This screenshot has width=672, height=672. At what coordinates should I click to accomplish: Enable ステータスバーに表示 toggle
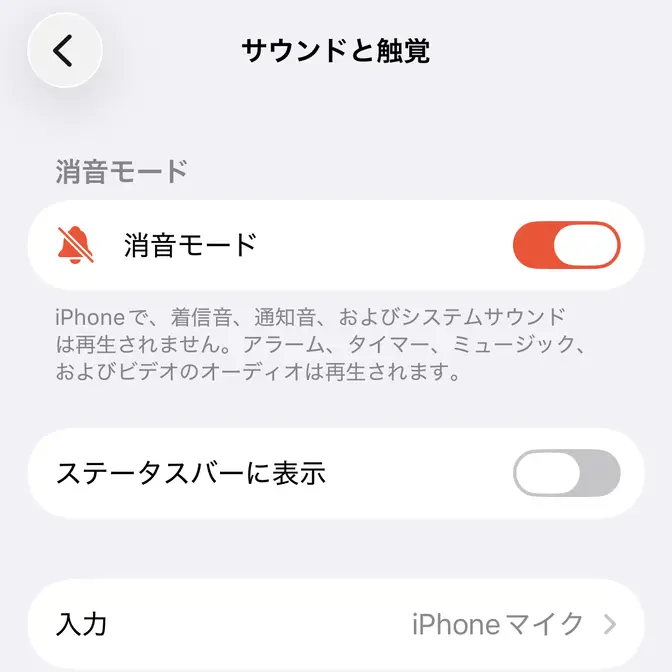(x=566, y=473)
